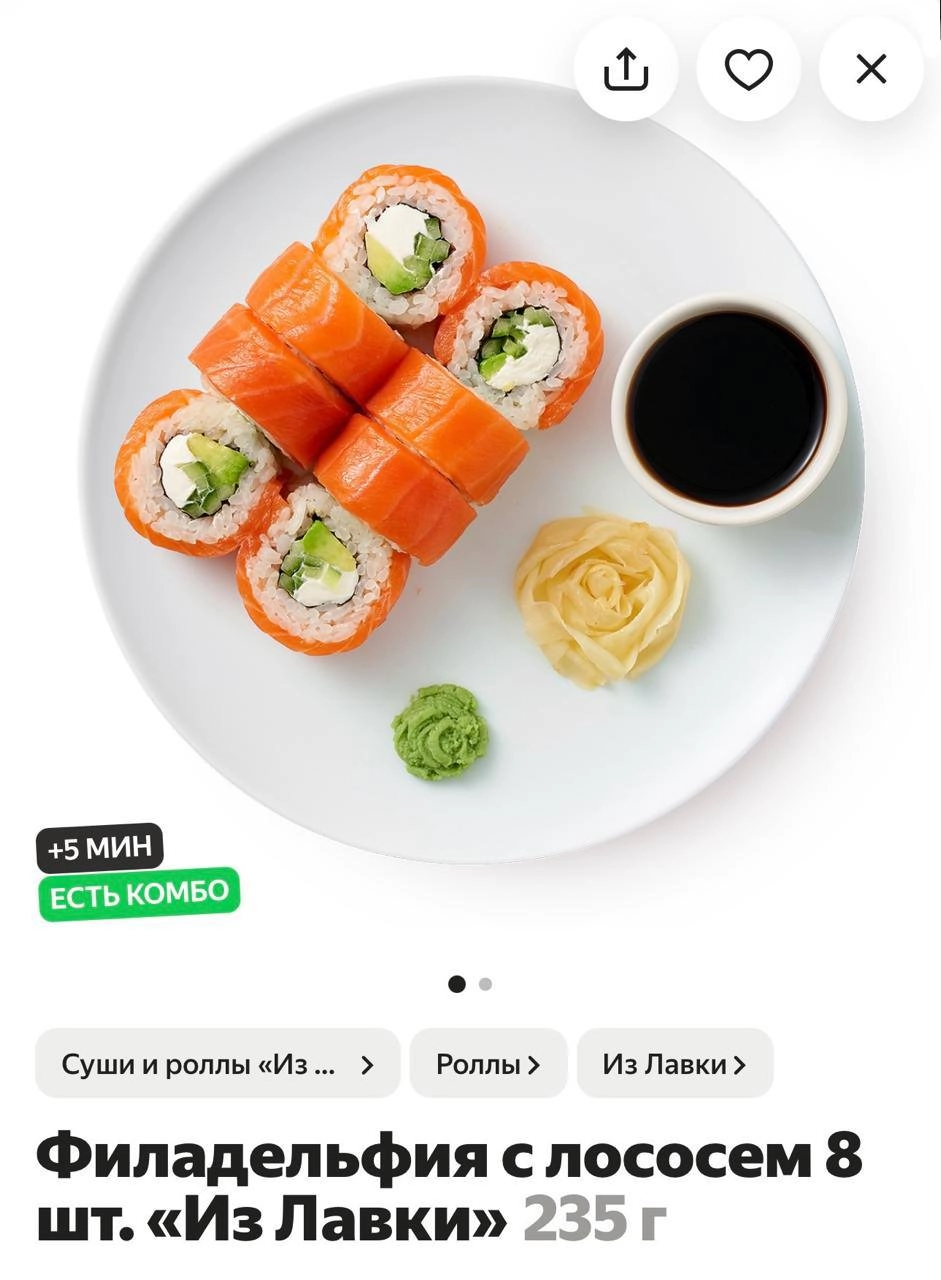Viewport: 941px width, 1280px height.
Task: Open the Роллы category chip
Action: pyautogui.click(x=488, y=1064)
